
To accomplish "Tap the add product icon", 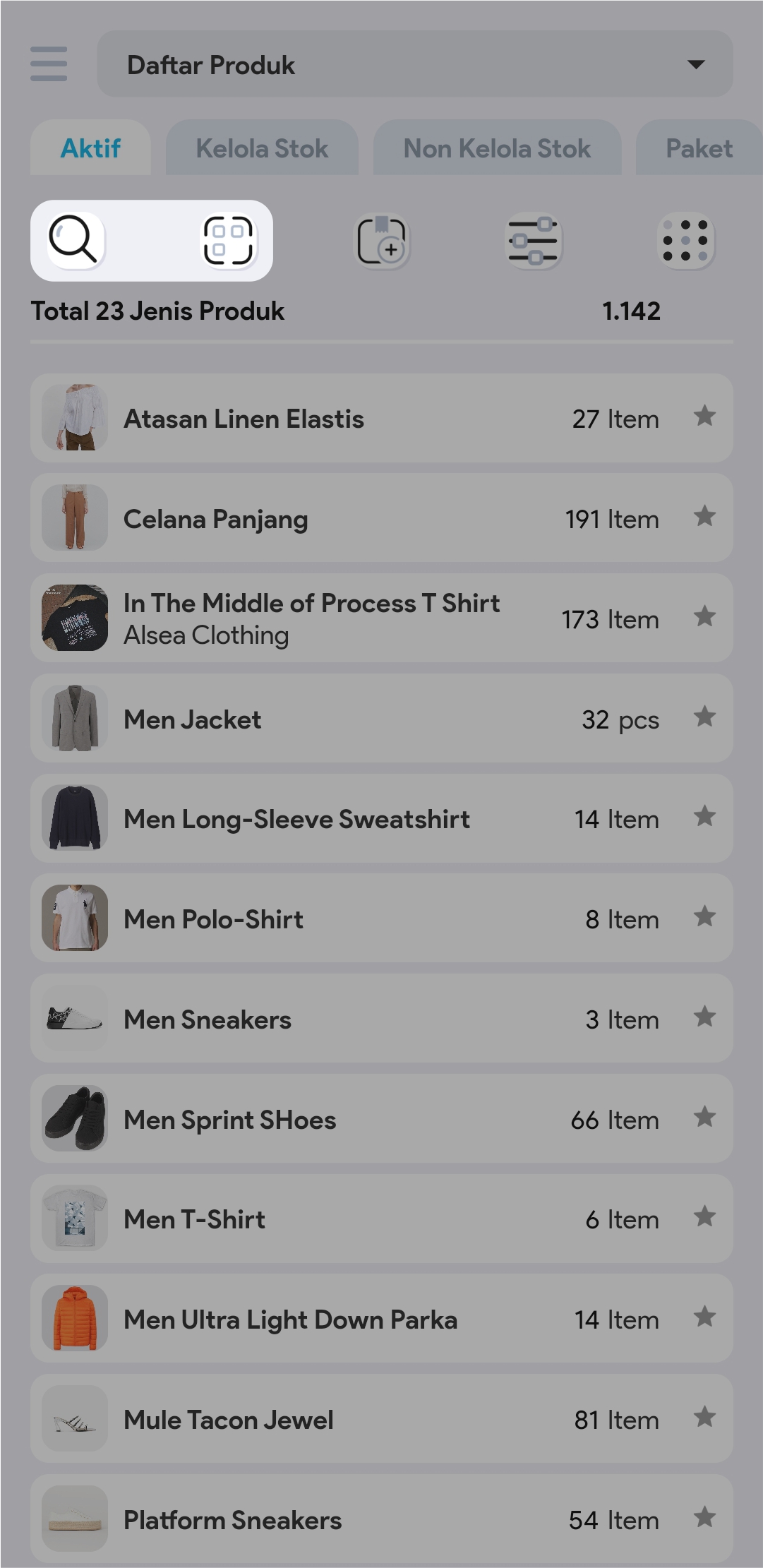I will [x=382, y=241].
